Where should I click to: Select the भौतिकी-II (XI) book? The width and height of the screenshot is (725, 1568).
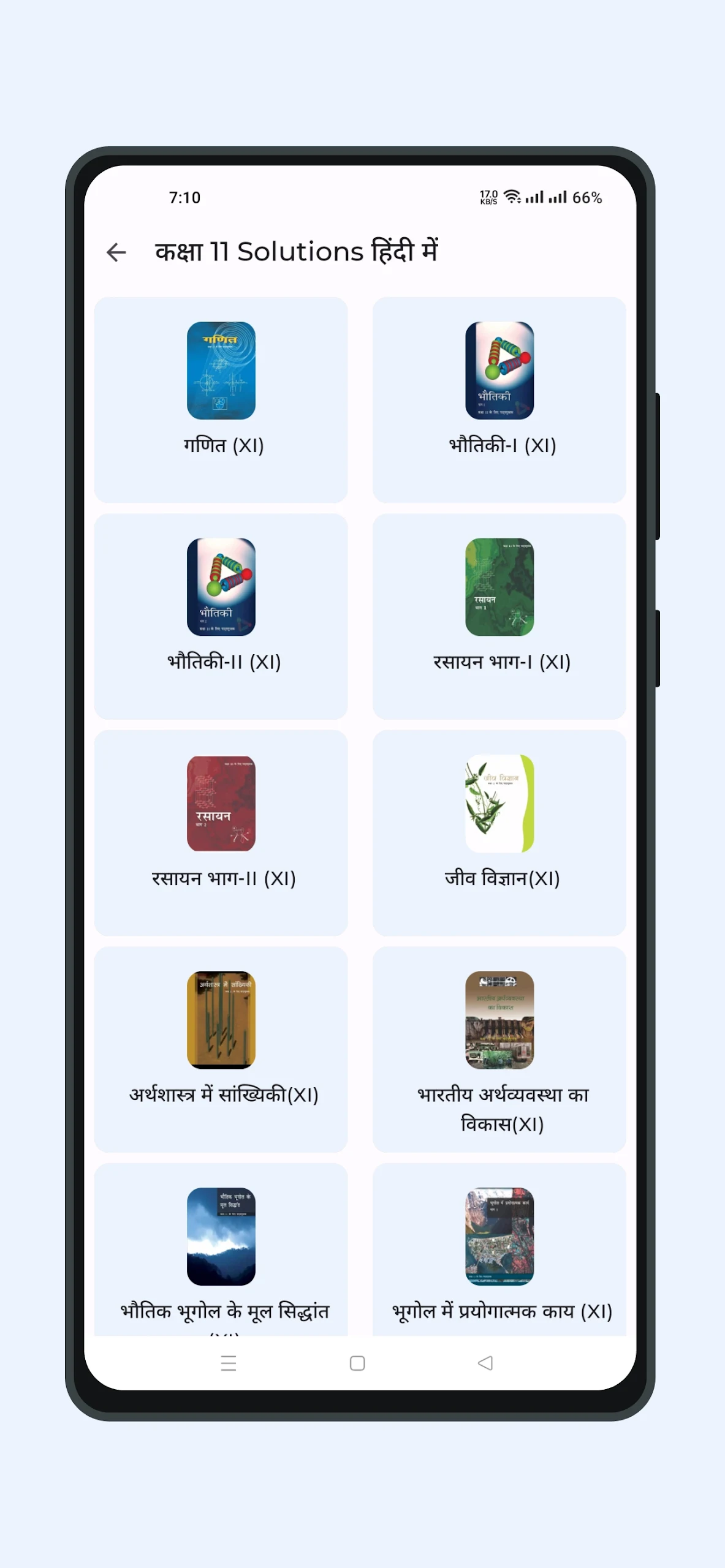(221, 616)
